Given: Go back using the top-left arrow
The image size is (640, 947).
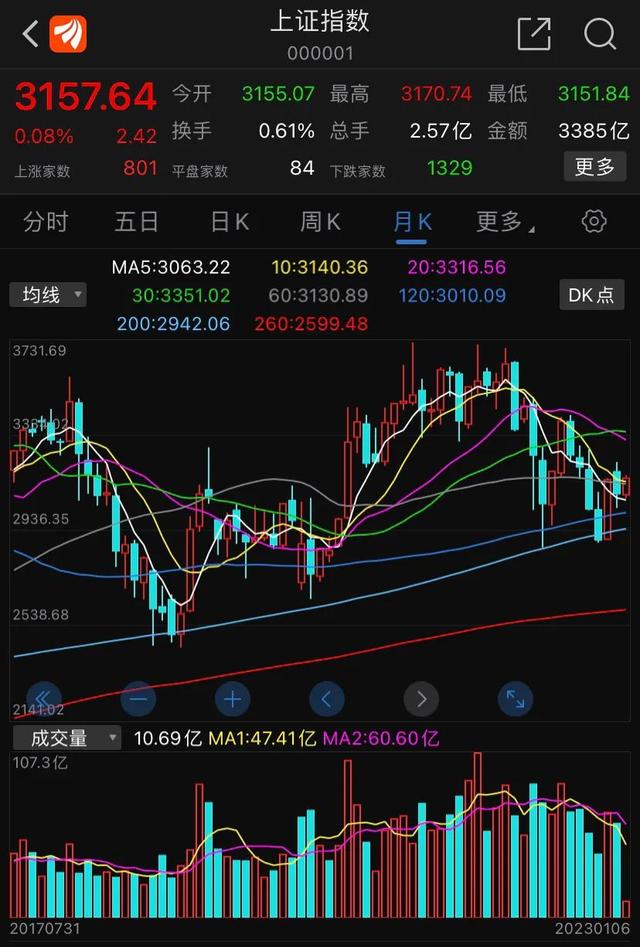Looking at the screenshot, I should click(x=31, y=35).
